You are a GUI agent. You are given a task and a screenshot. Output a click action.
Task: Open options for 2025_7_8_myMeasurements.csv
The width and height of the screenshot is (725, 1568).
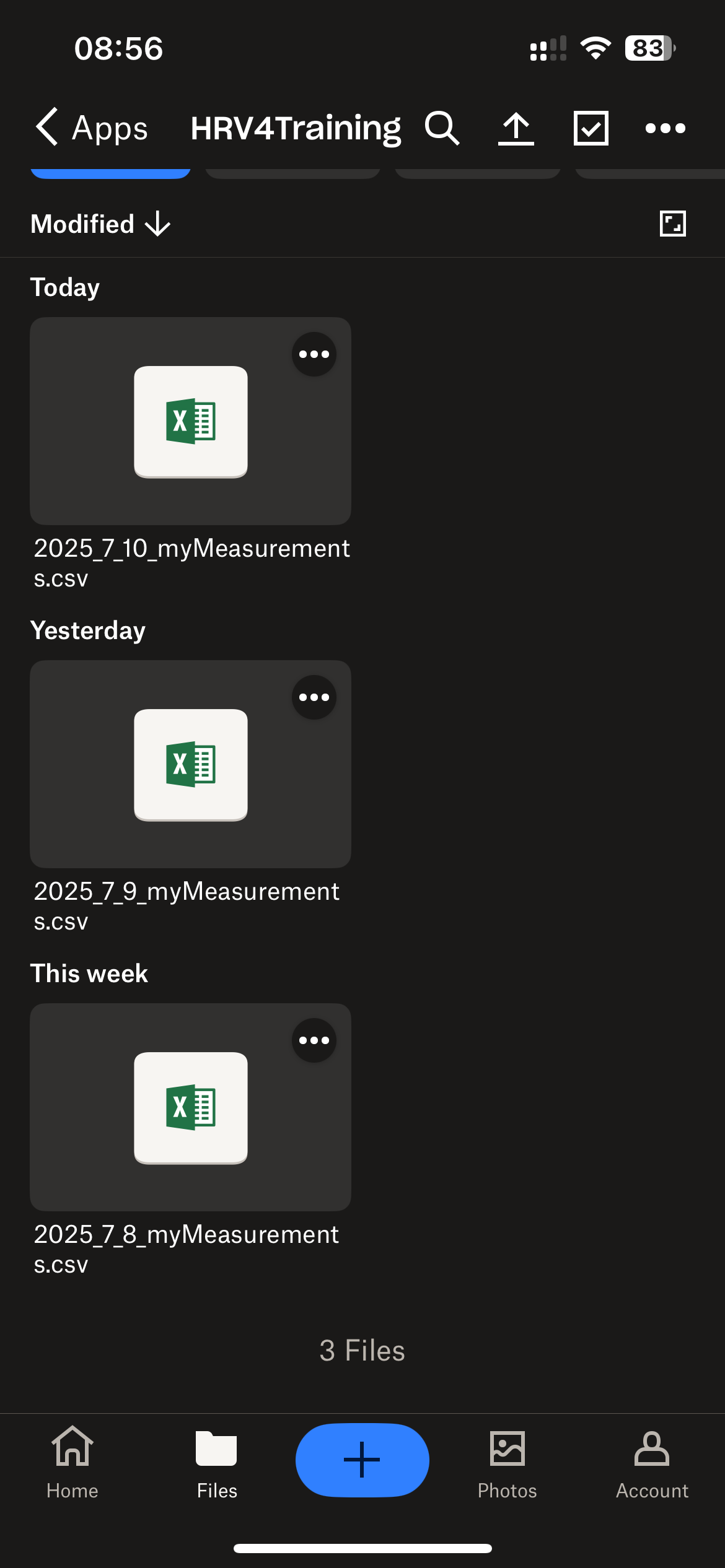[314, 1040]
